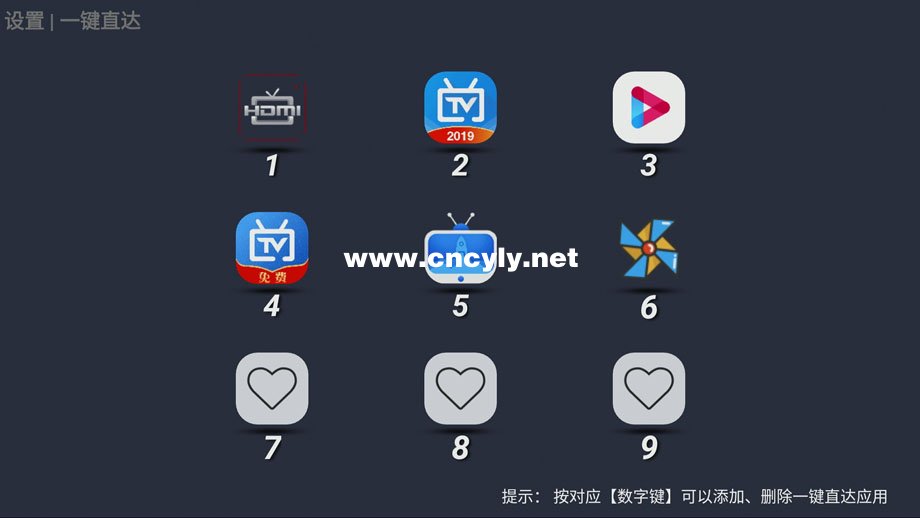This screenshot has width=920, height=518.
Task: Open the HDMI shortcut in slot 1
Action: click(272, 108)
